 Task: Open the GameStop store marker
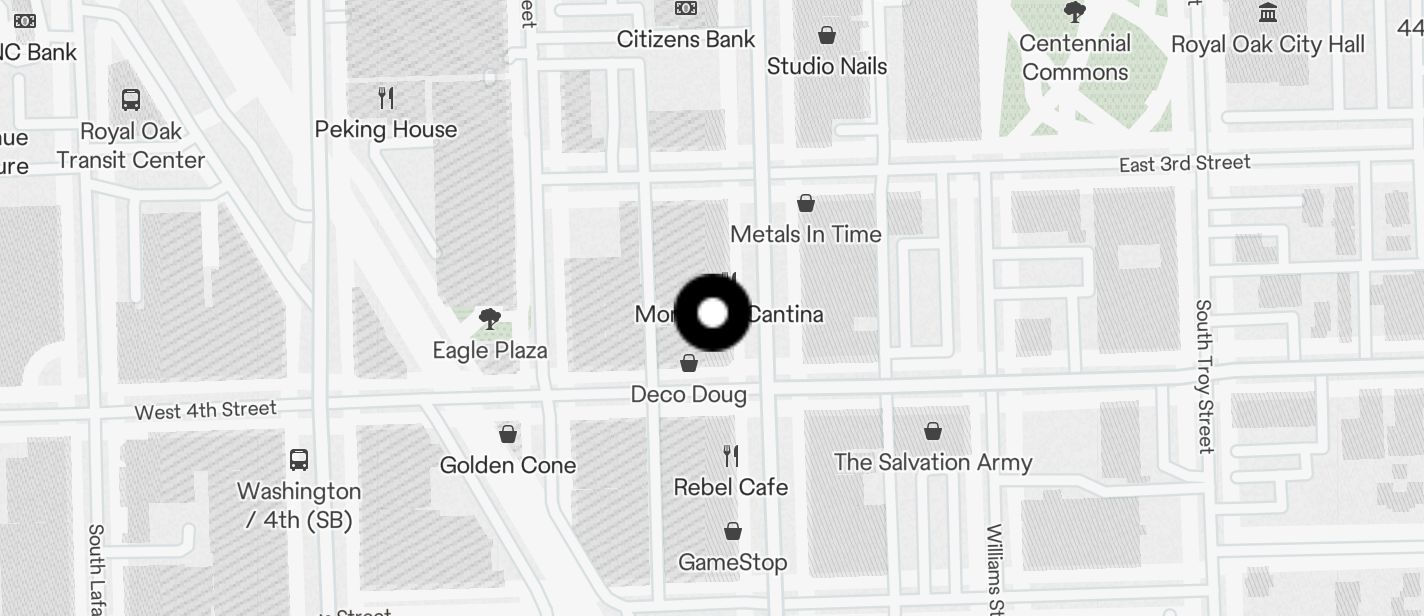point(733,531)
